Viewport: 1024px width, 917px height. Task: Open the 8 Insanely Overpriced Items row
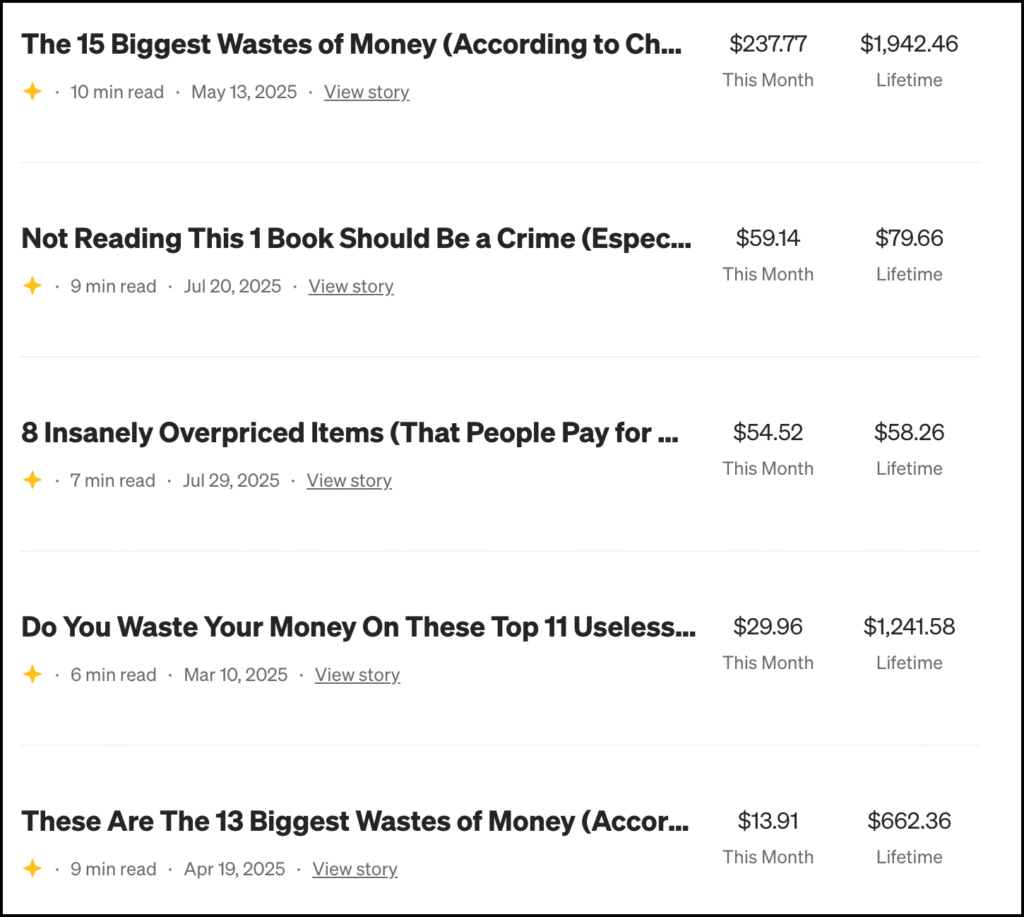[x=350, y=433]
